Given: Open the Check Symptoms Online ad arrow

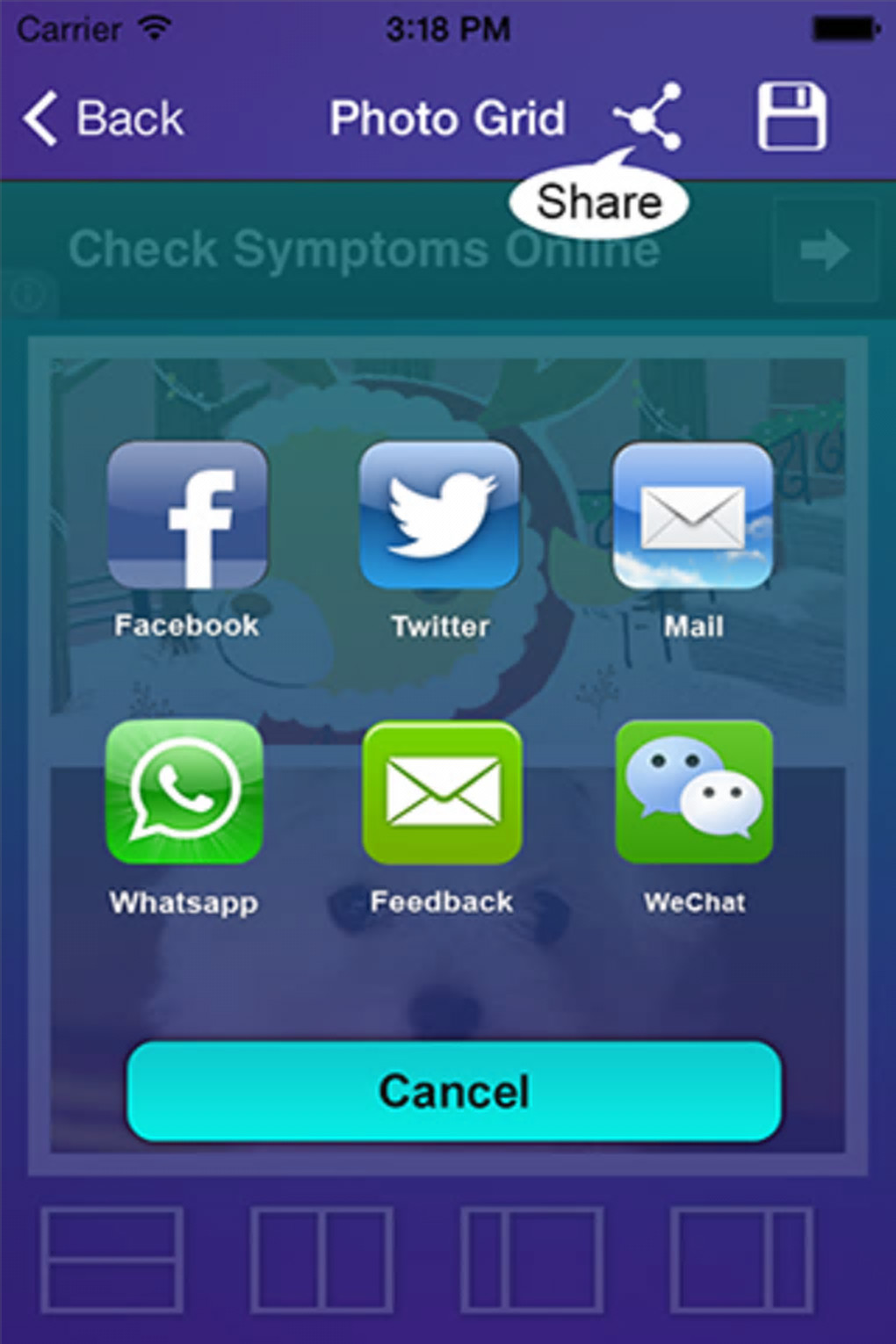Looking at the screenshot, I should 825,251.
